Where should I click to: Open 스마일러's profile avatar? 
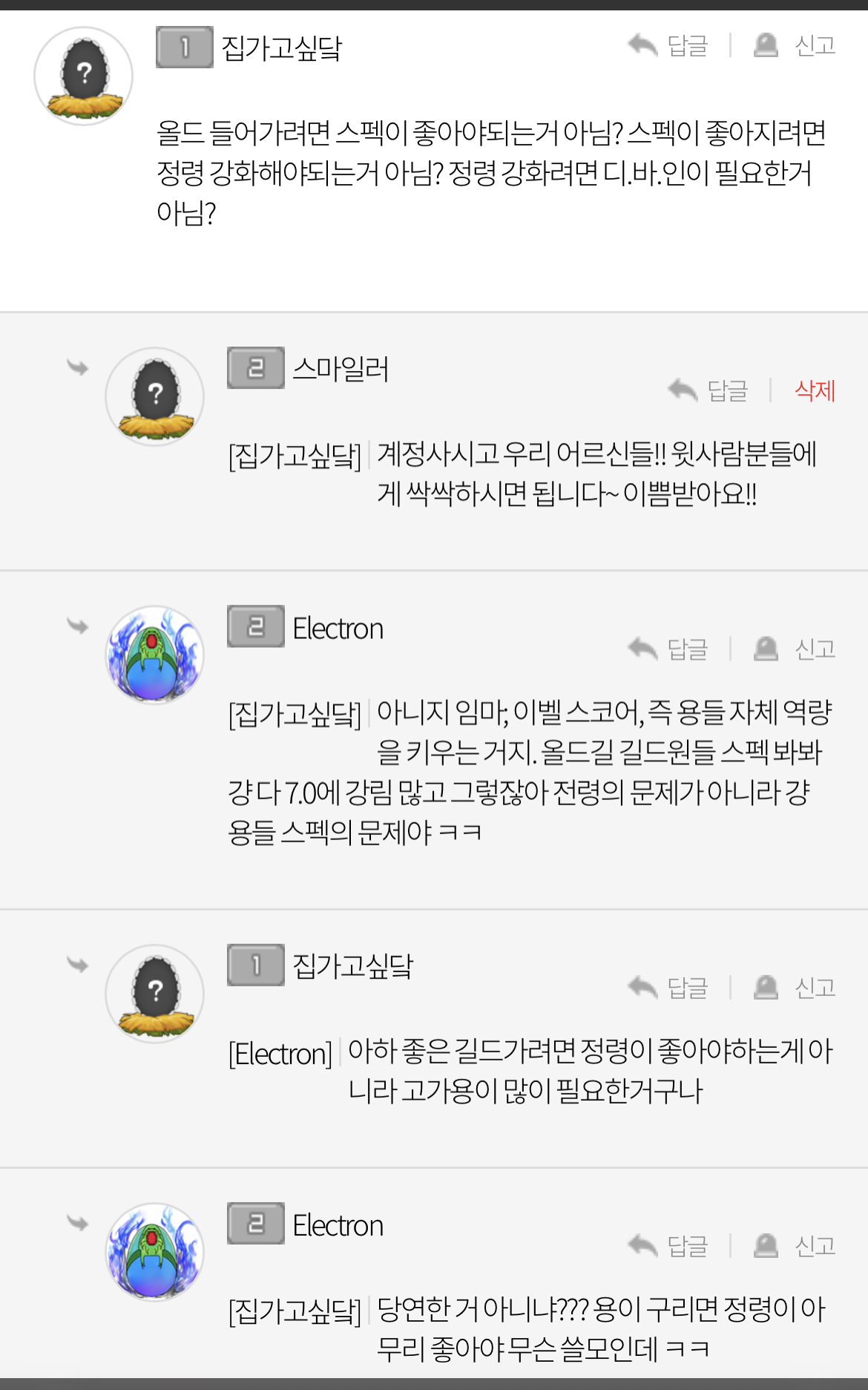(x=154, y=396)
